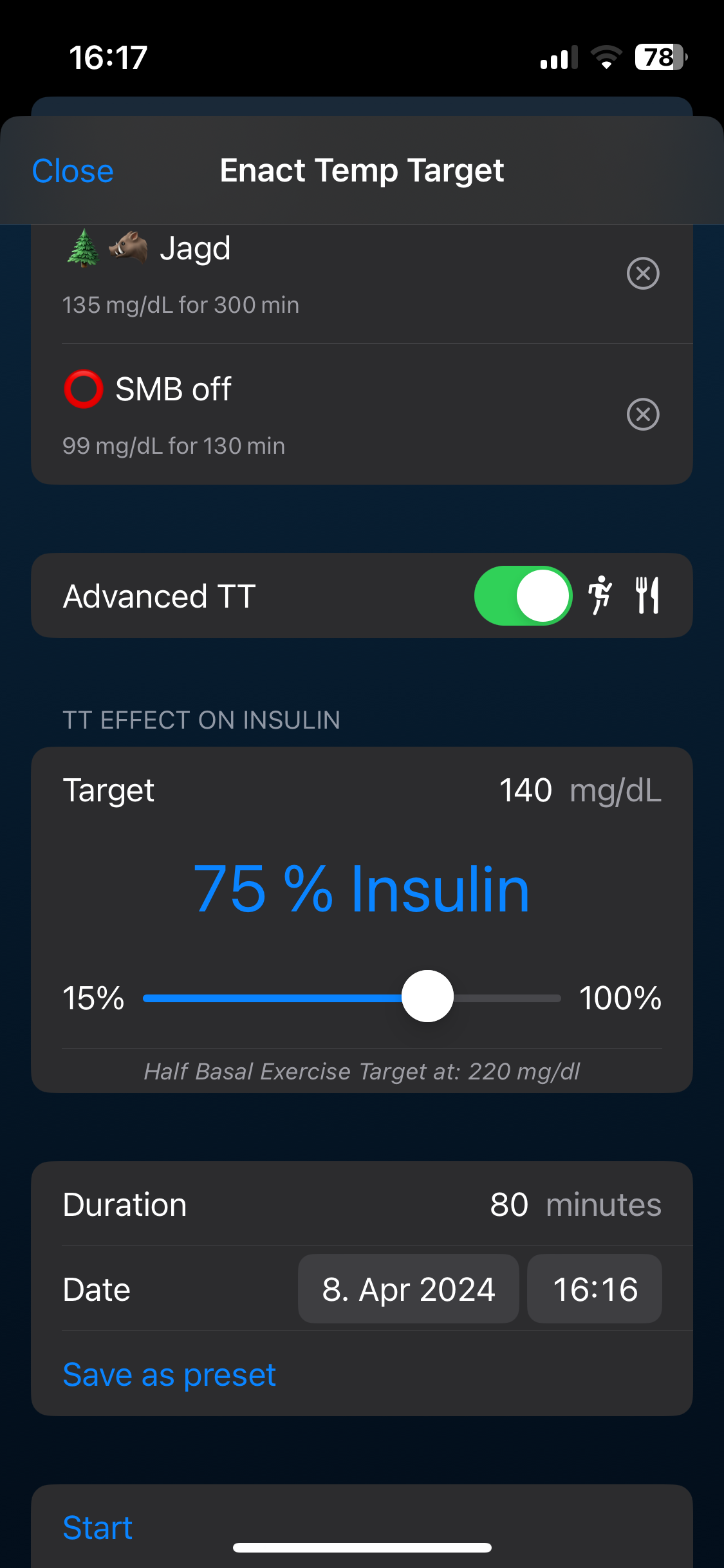Open the date picker showing 8. Apr 2024
724x1568 pixels.
[408, 1289]
